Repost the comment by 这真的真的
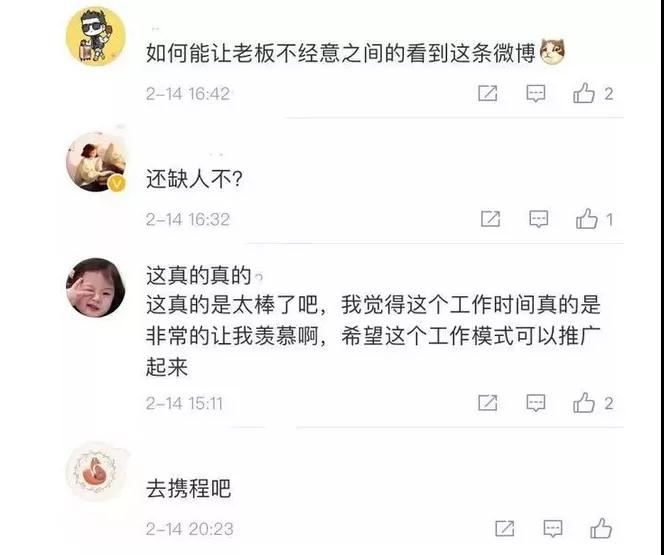Viewport: 664px width, 555px height. (x=487, y=403)
